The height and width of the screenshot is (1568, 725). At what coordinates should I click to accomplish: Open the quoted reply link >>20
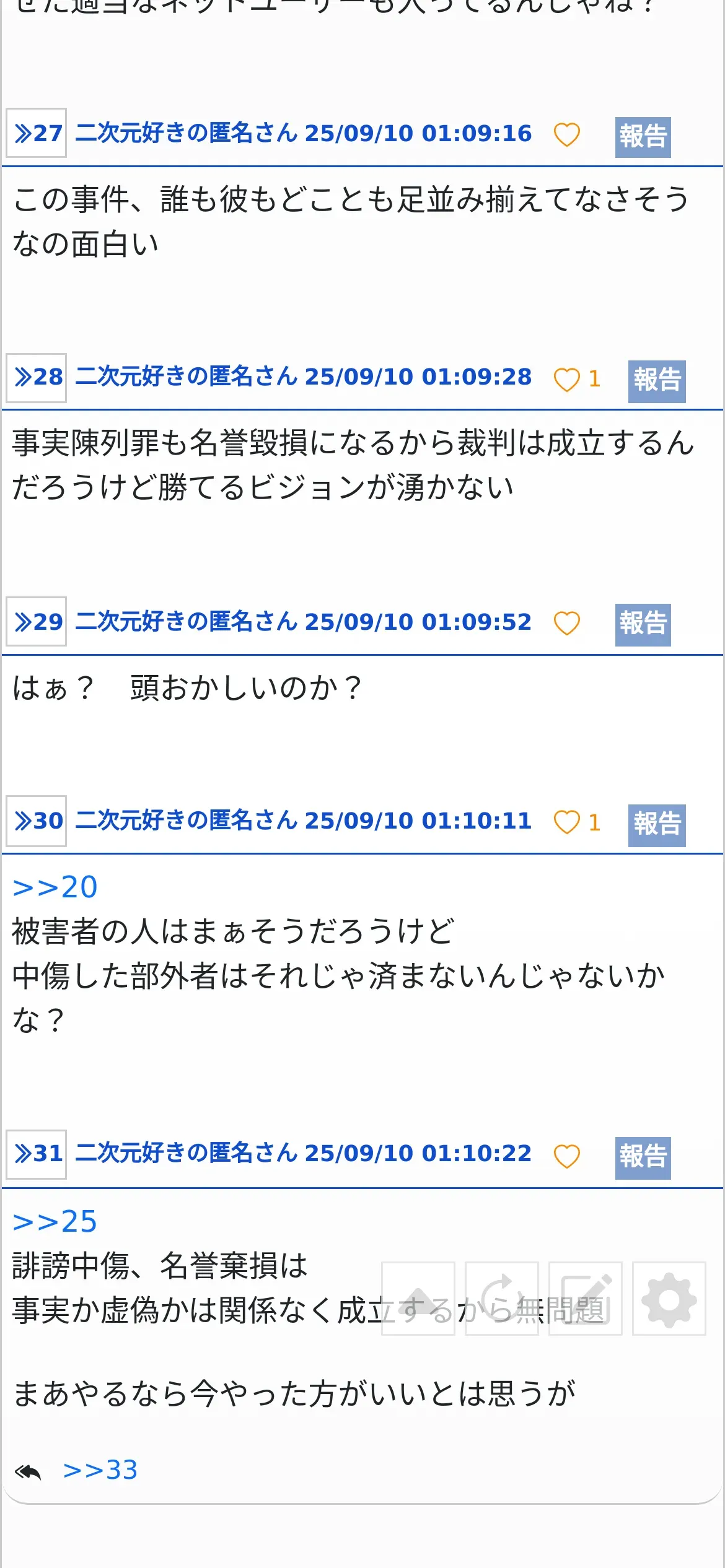[55, 887]
